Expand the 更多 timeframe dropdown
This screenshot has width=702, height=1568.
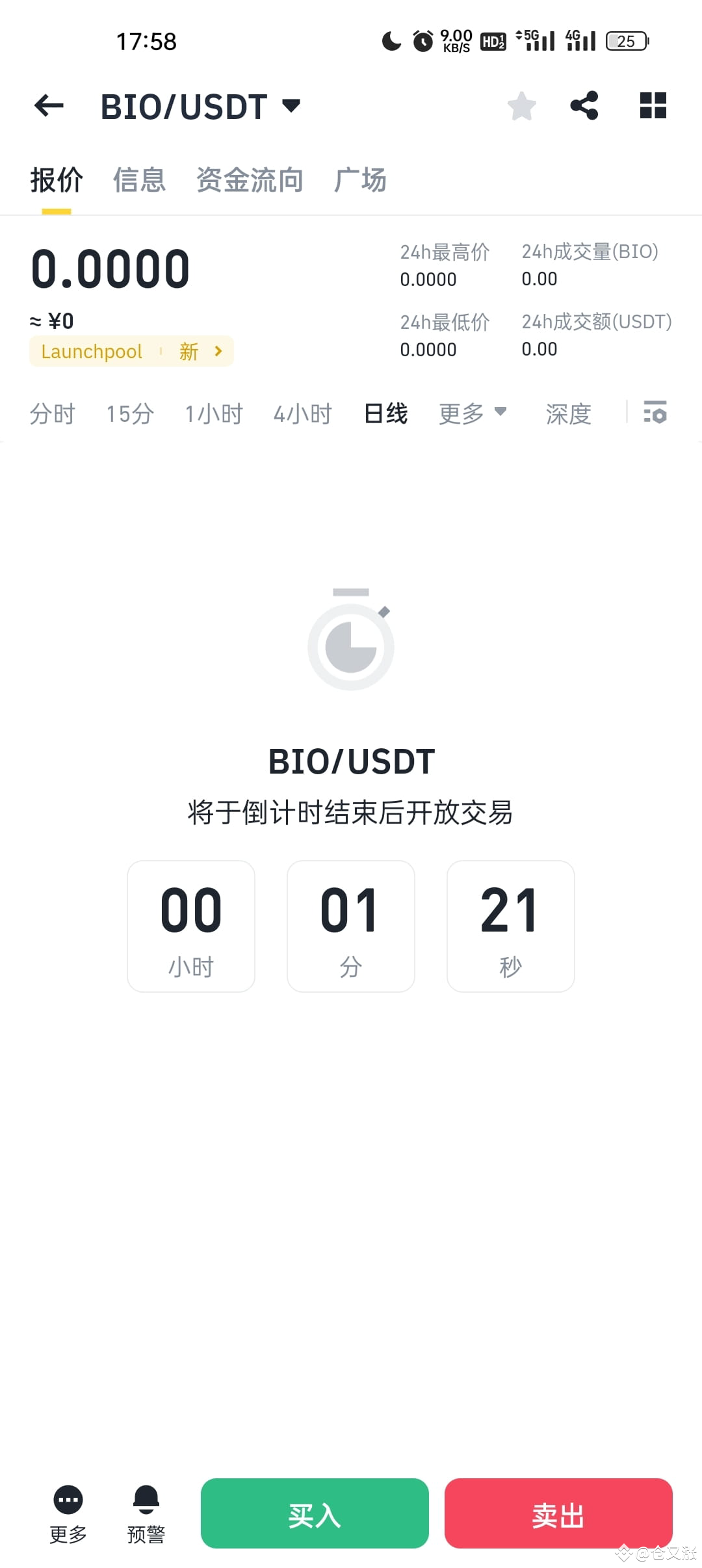[x=473, y=413]
